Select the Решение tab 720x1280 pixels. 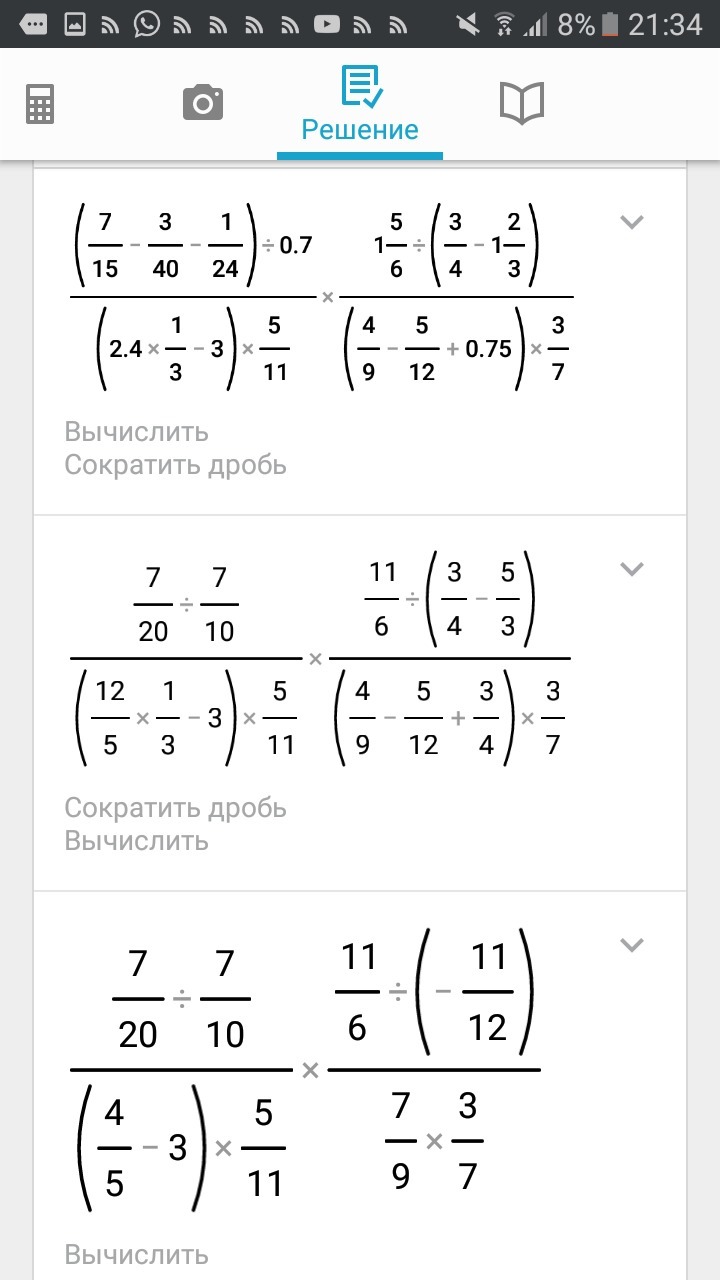[x=360, y=104]
